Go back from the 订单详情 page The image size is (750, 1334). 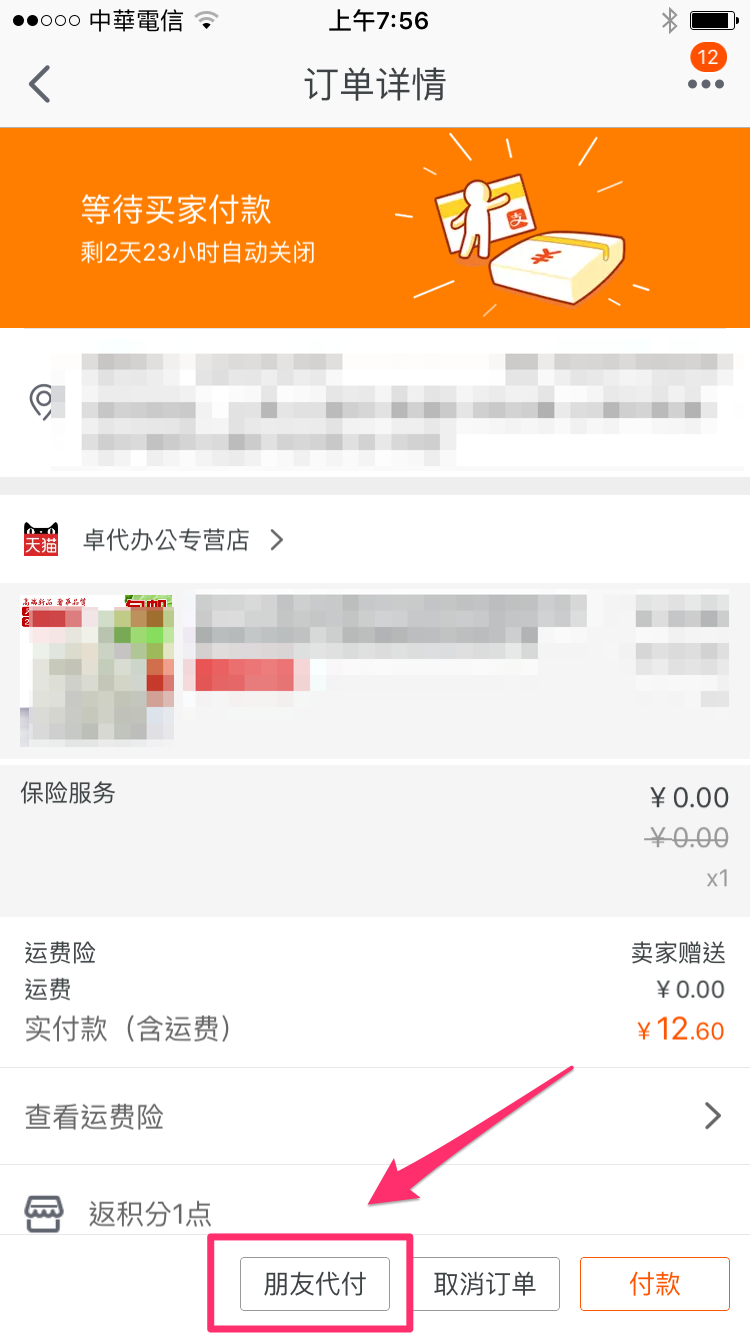[40, 84]
